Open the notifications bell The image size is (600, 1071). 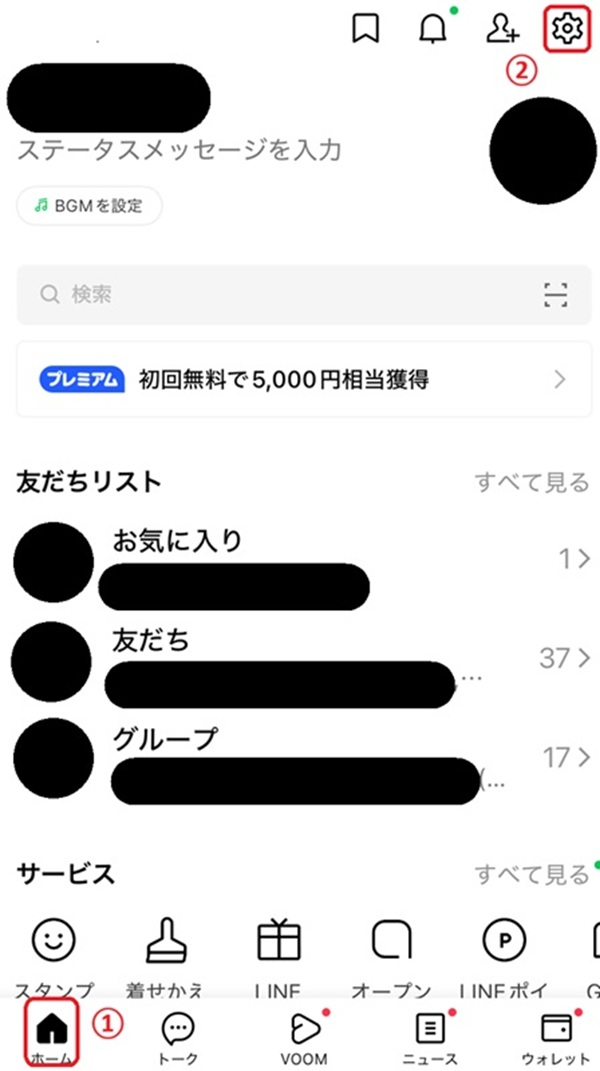click(432, 30)
